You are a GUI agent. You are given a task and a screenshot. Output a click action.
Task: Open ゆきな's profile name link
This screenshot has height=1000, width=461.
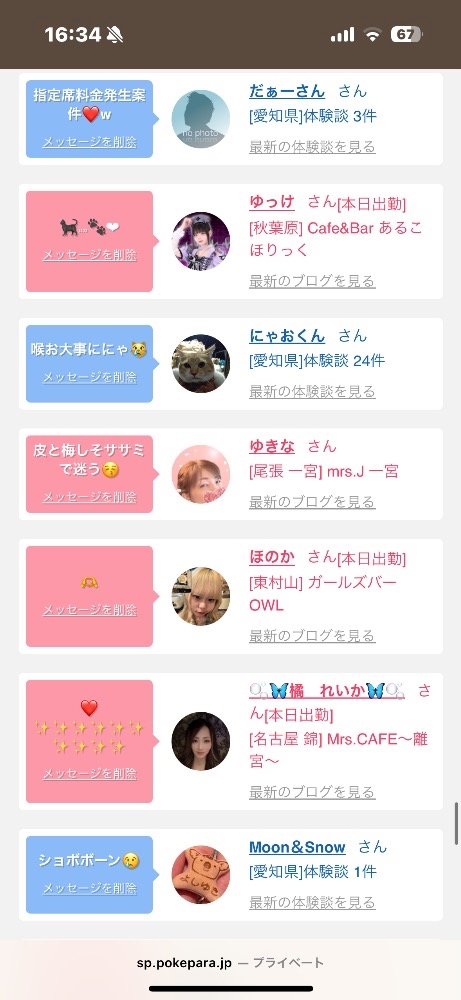[x=272, y=446]
